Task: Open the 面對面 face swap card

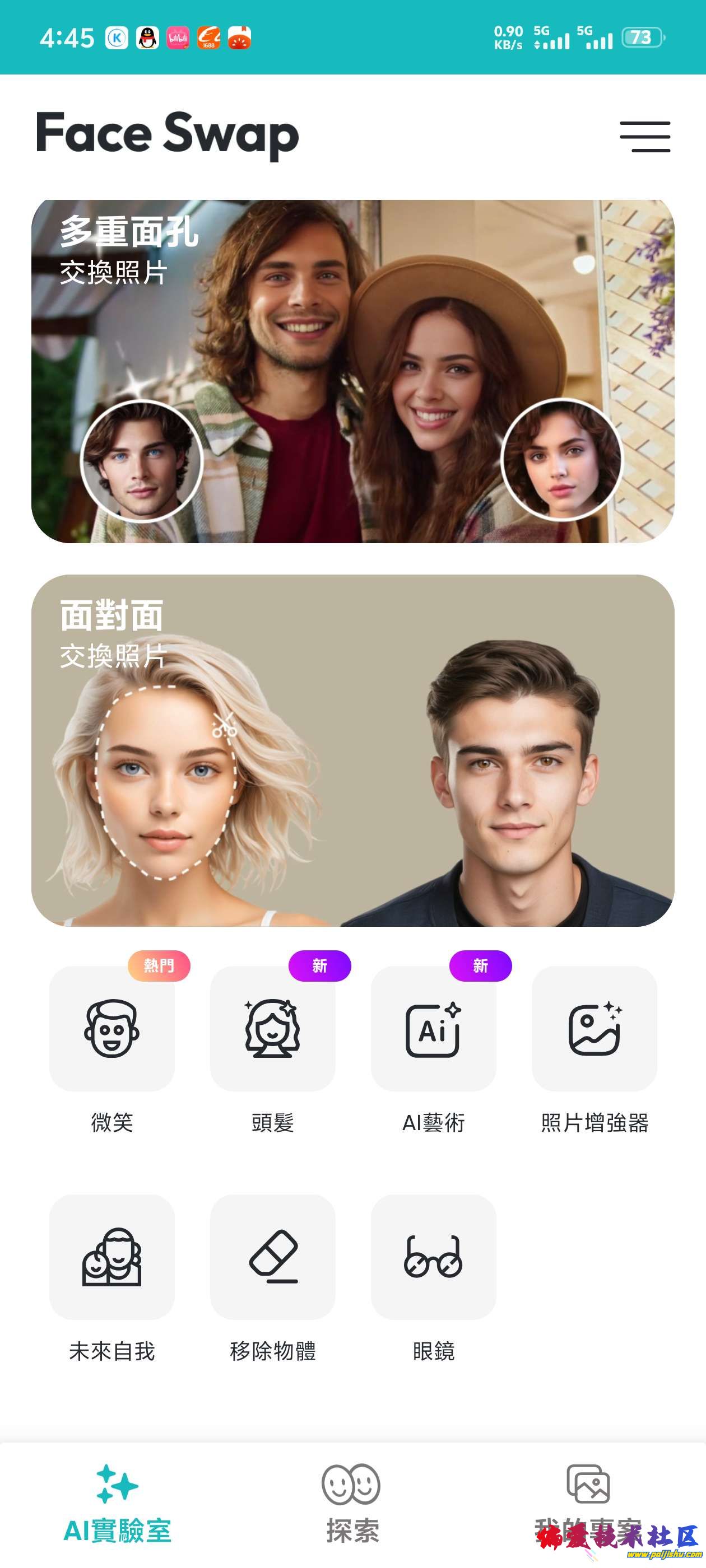Action: coord(352,750)
